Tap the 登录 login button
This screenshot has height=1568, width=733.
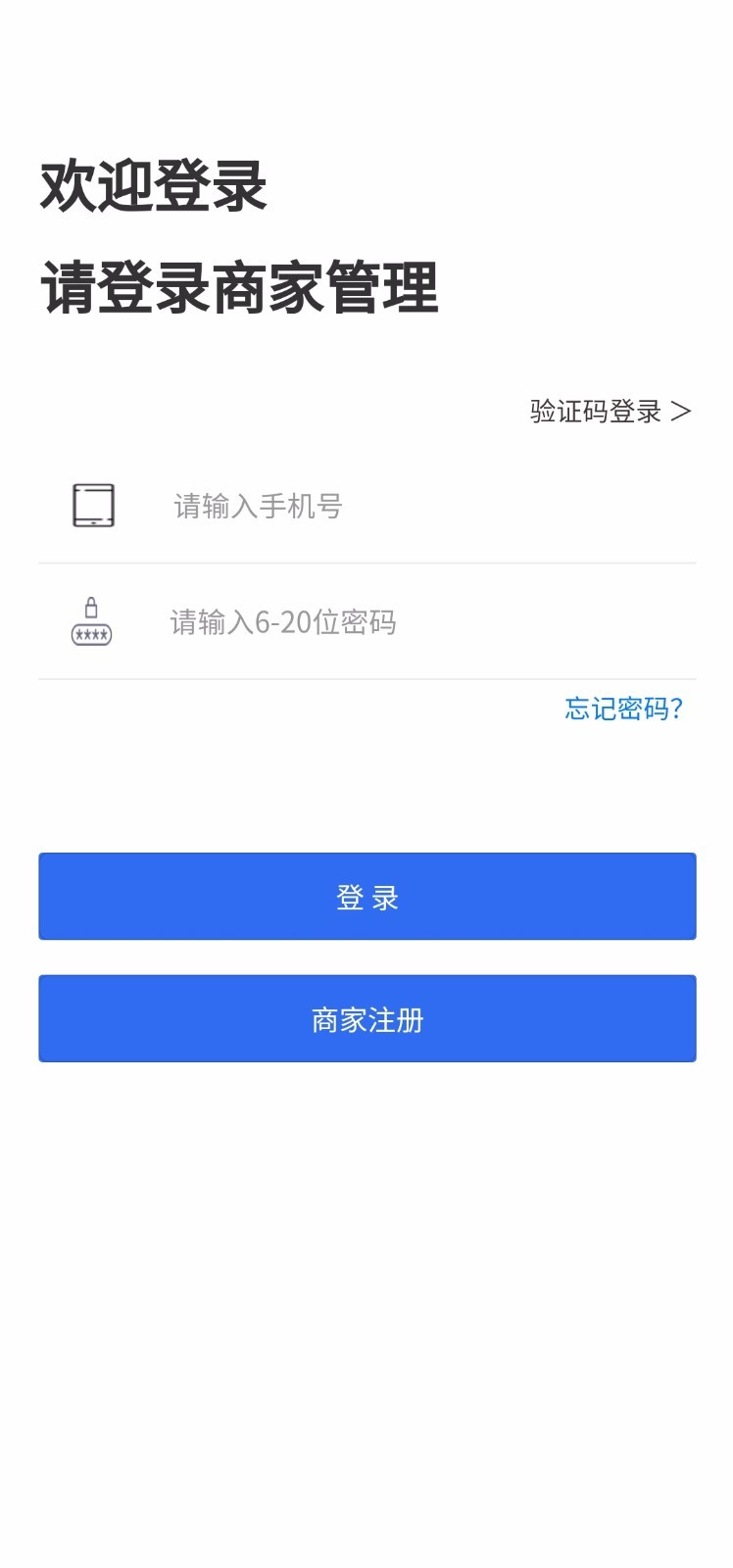point(366,897)
